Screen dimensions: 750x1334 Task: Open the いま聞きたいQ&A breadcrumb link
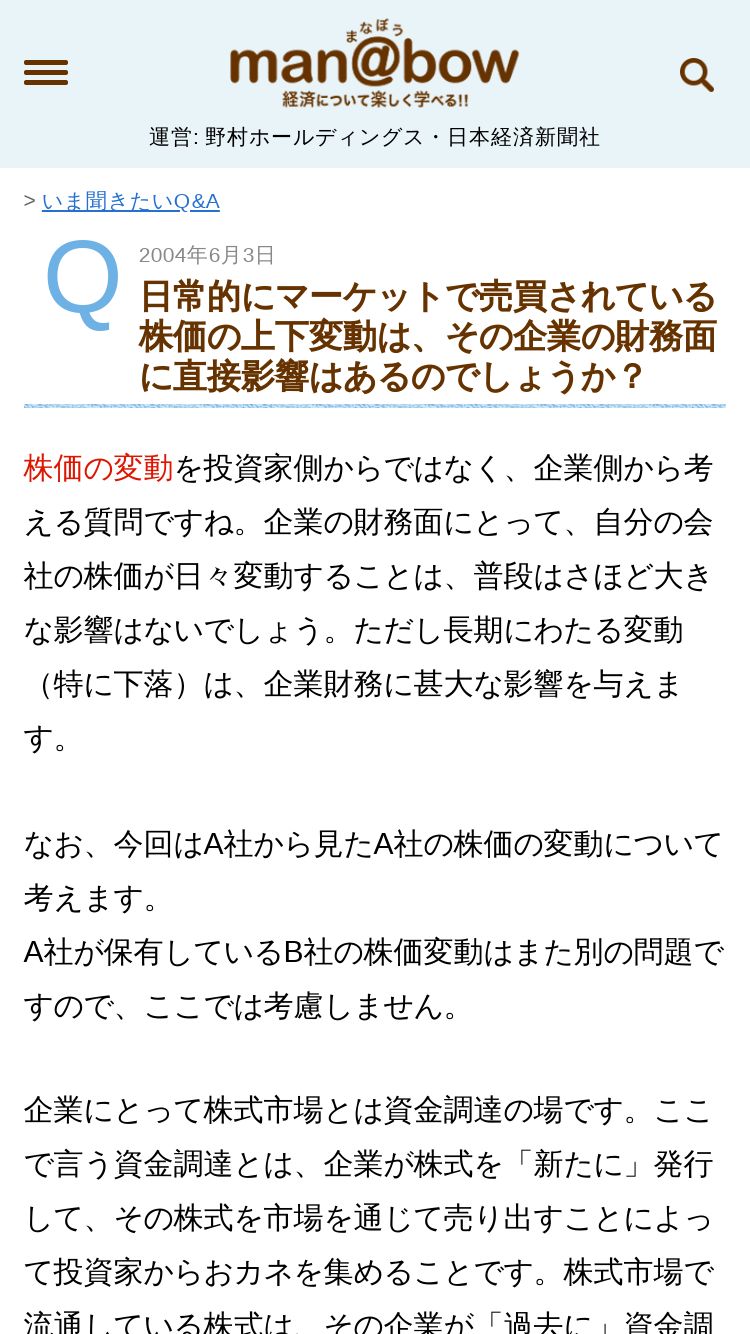(131, 201)
